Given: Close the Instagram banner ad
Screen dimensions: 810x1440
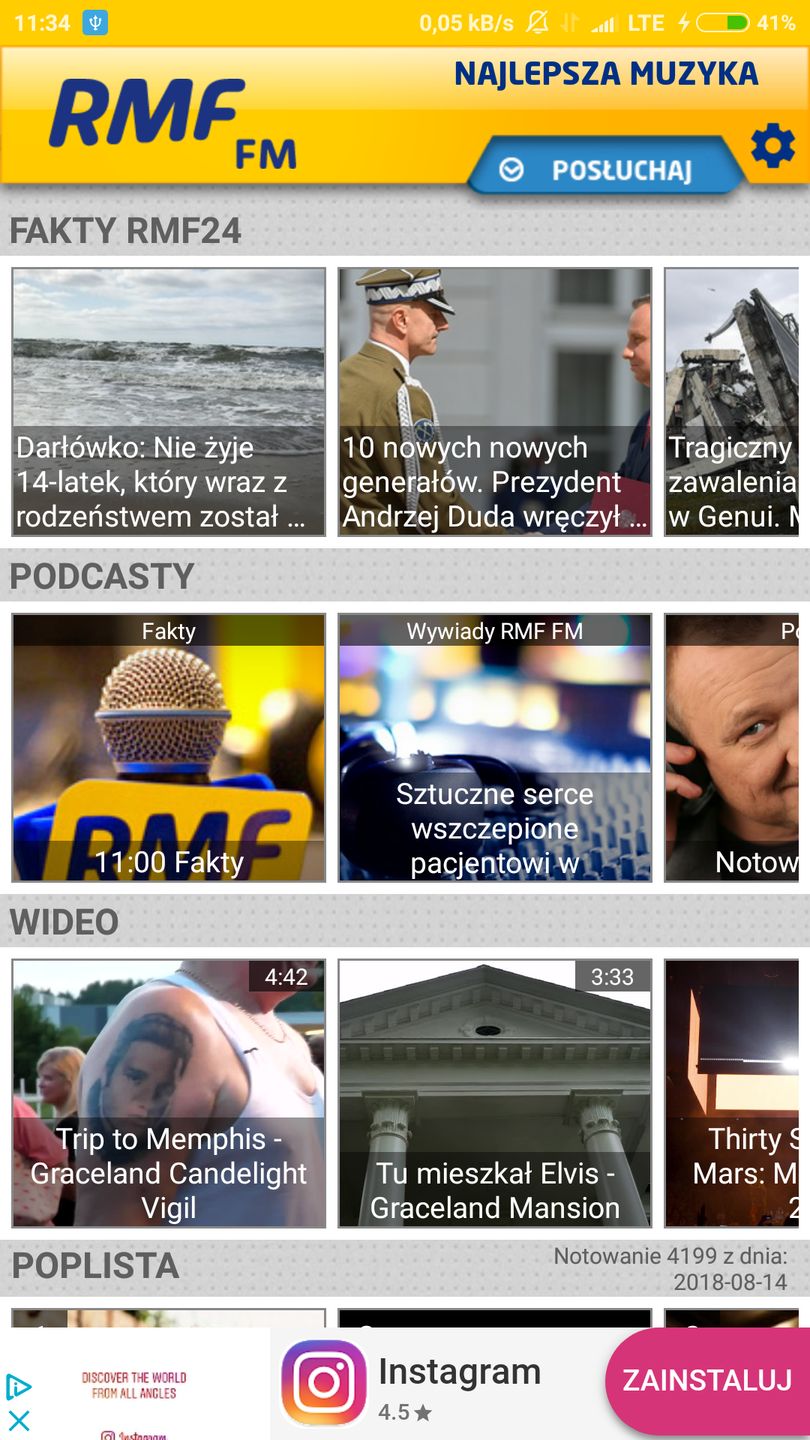Looking at the screenshot, I should coord(18,1419).
